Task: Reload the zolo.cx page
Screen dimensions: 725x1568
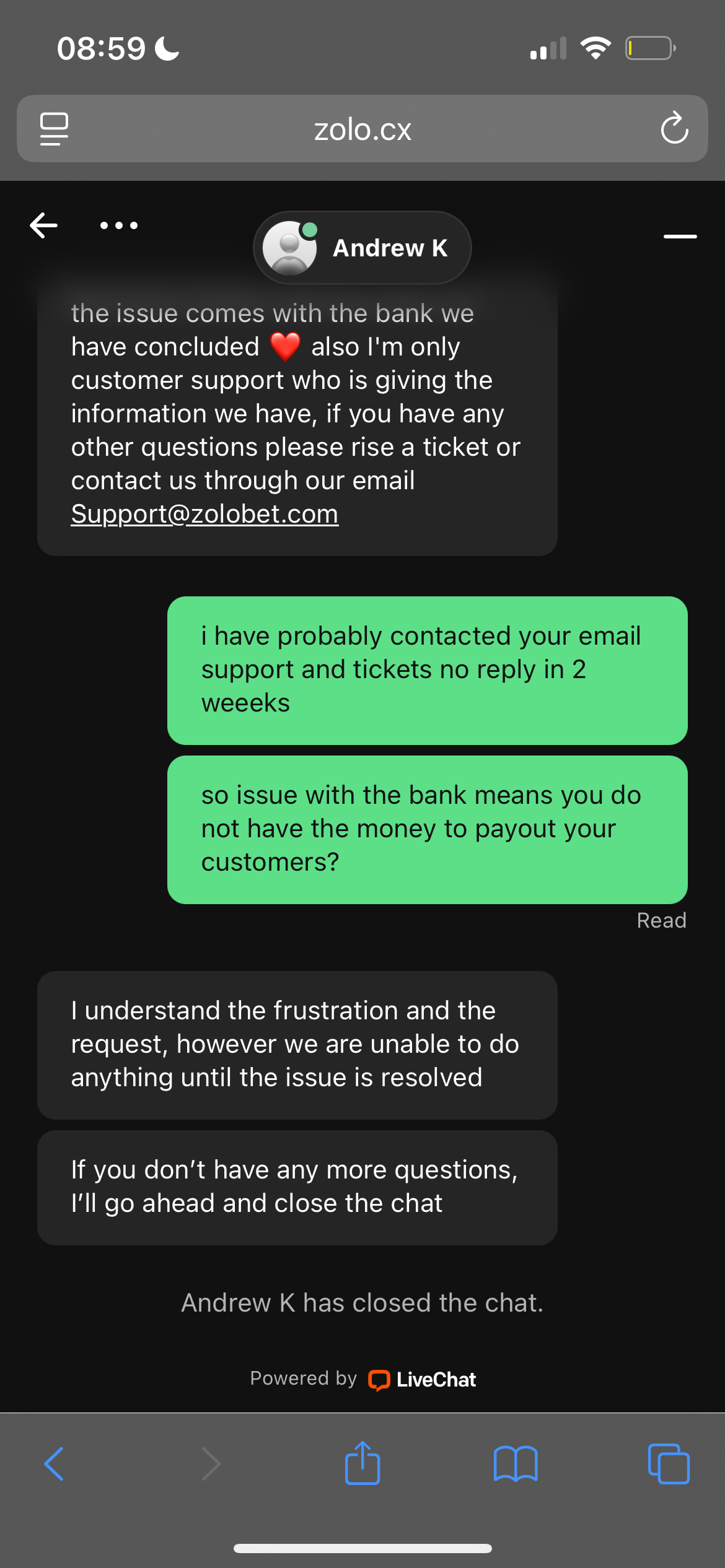Action: [x=674, y=129]
